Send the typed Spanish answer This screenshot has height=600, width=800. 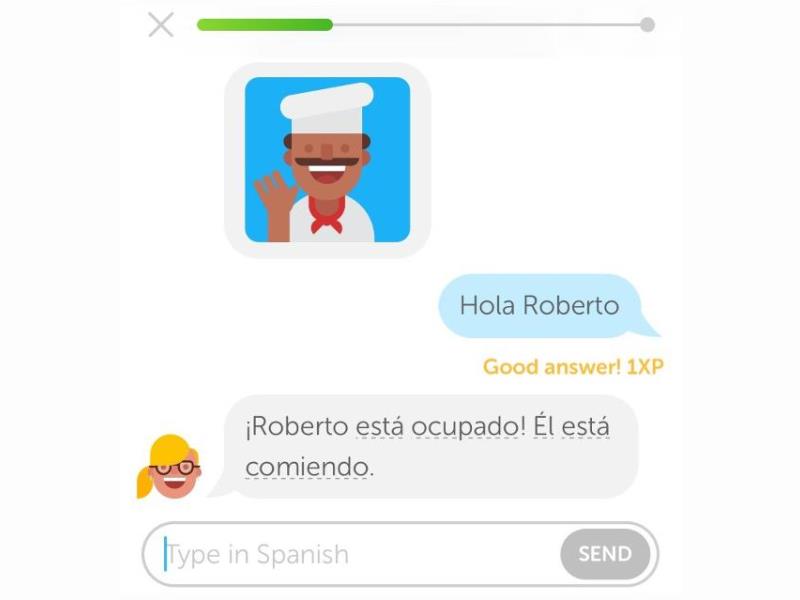point(604,554)
